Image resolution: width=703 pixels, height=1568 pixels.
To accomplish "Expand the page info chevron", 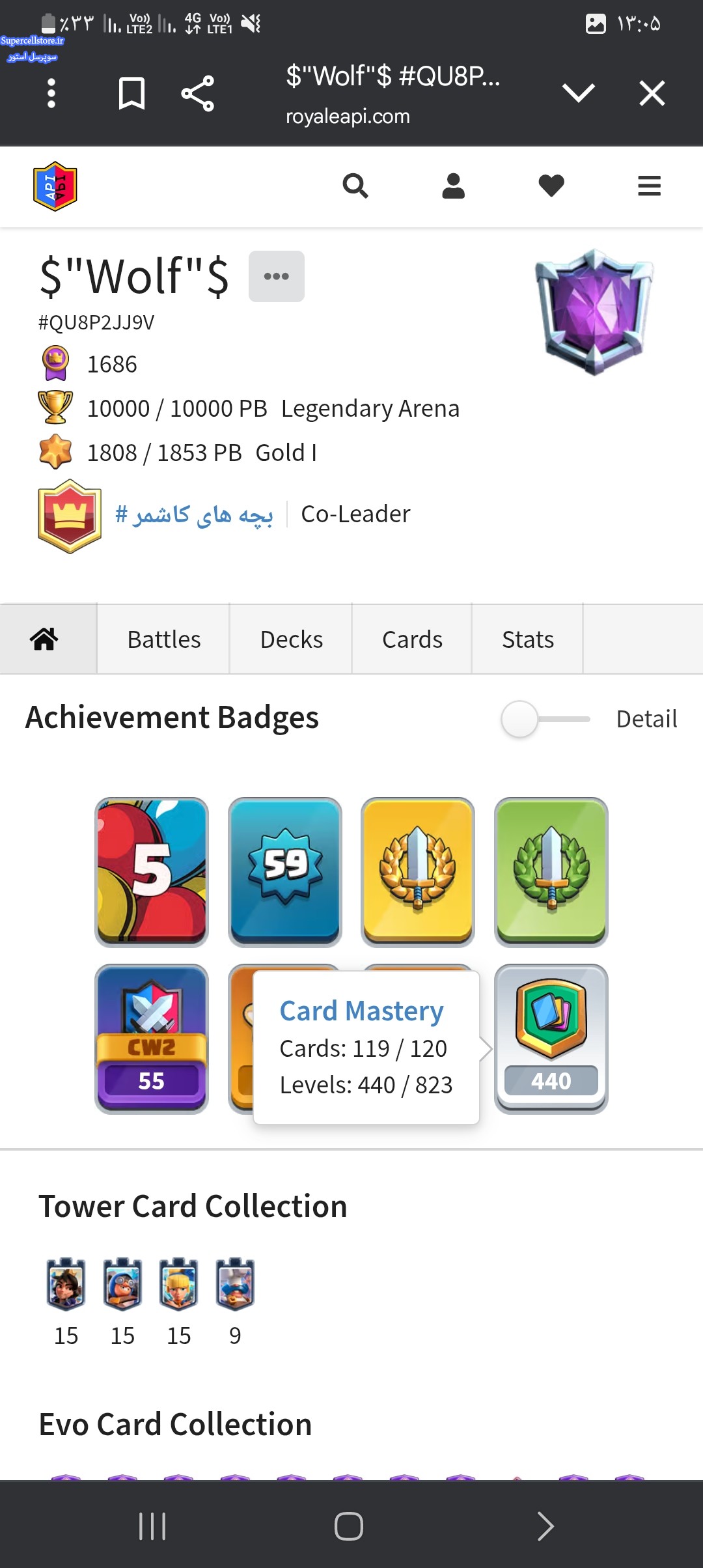I will (579, 93).
